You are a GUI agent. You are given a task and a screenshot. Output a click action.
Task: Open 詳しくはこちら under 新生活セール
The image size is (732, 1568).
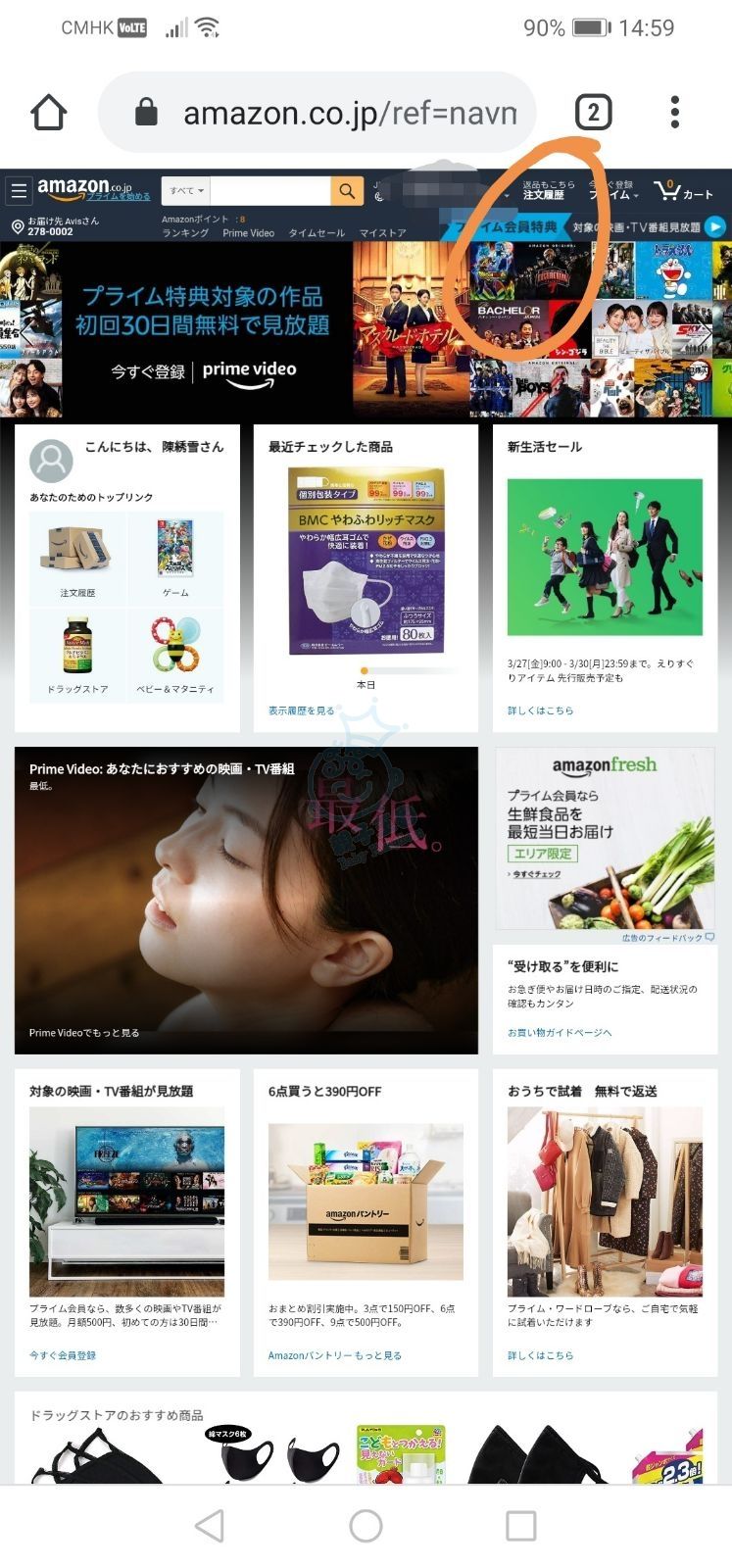coord(540,710)
